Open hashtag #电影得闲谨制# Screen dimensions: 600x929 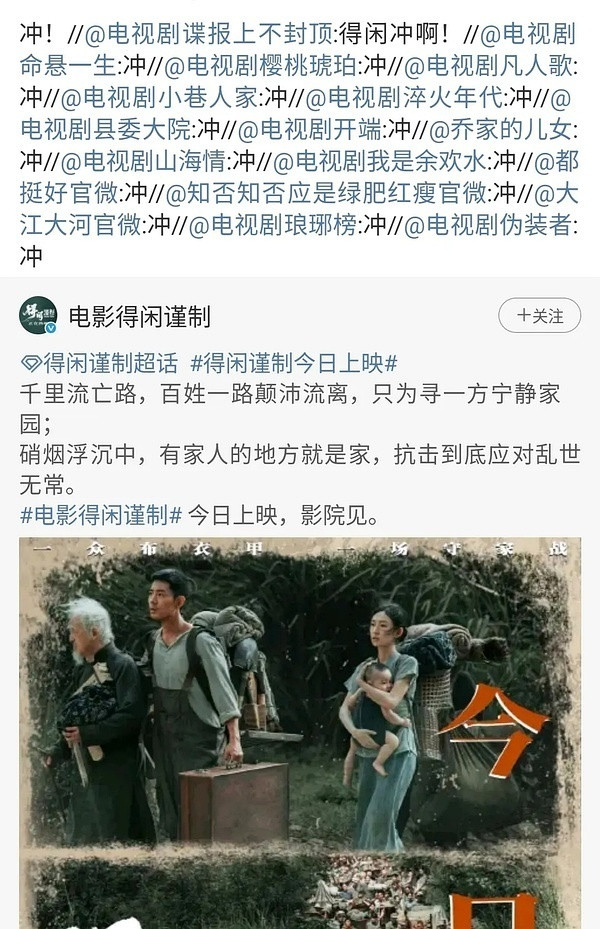coord(101,515)
